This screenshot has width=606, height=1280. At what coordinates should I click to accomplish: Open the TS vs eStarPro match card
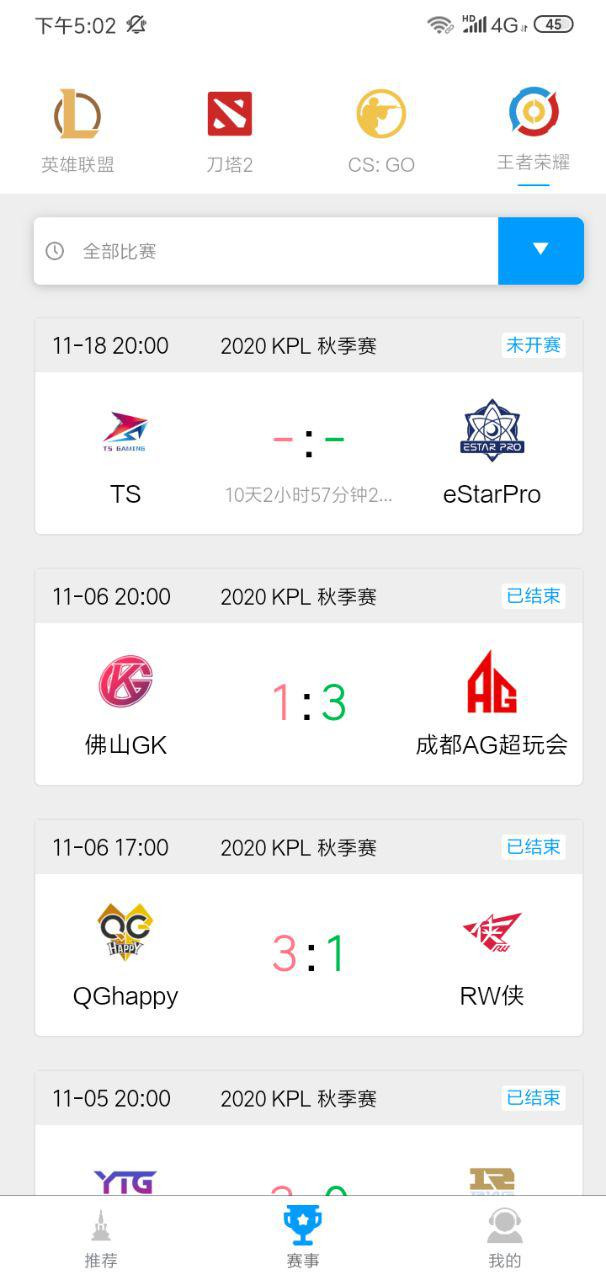(308, 452)
